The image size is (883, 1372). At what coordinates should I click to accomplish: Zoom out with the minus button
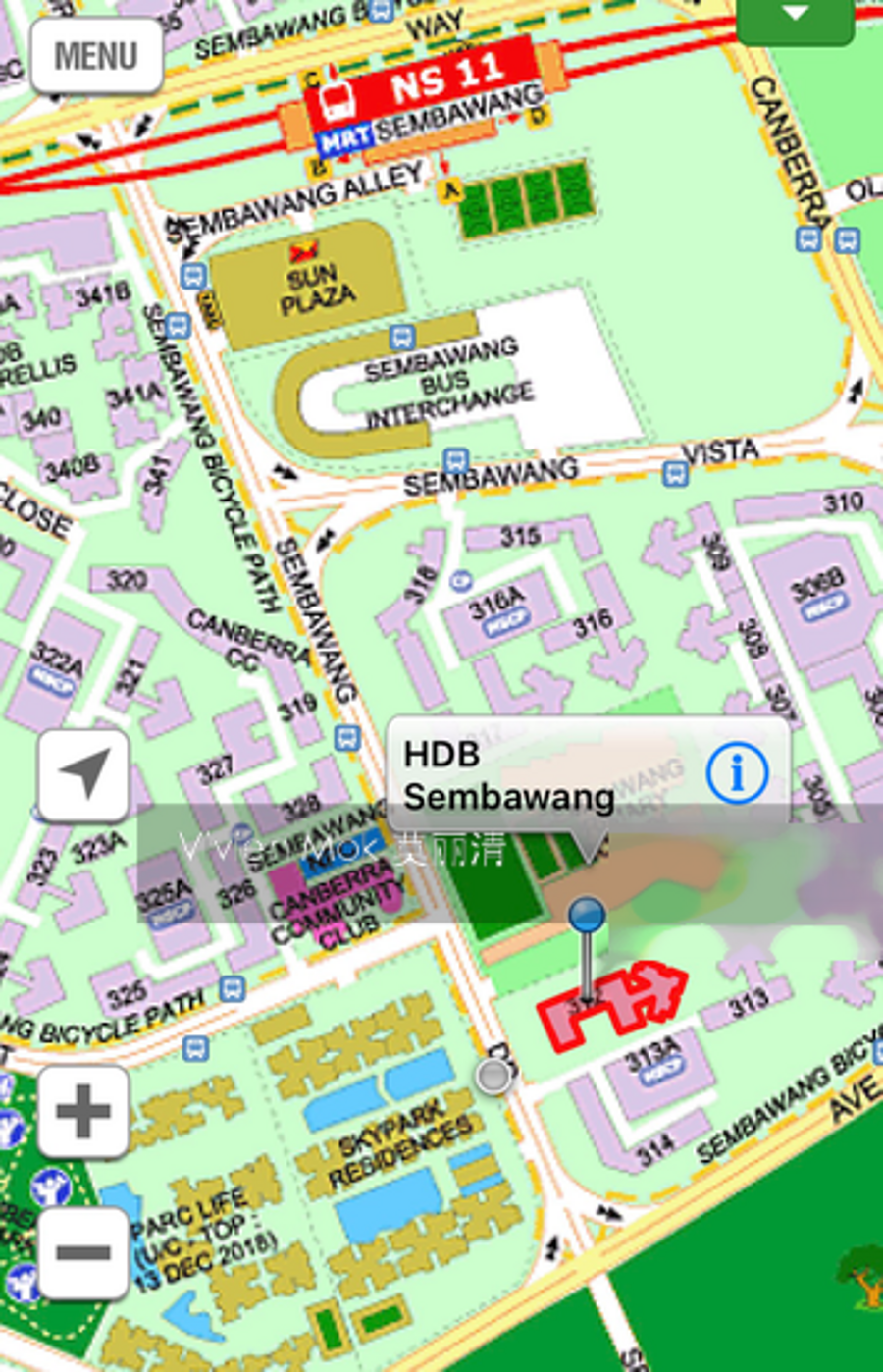click(83, 1252)
